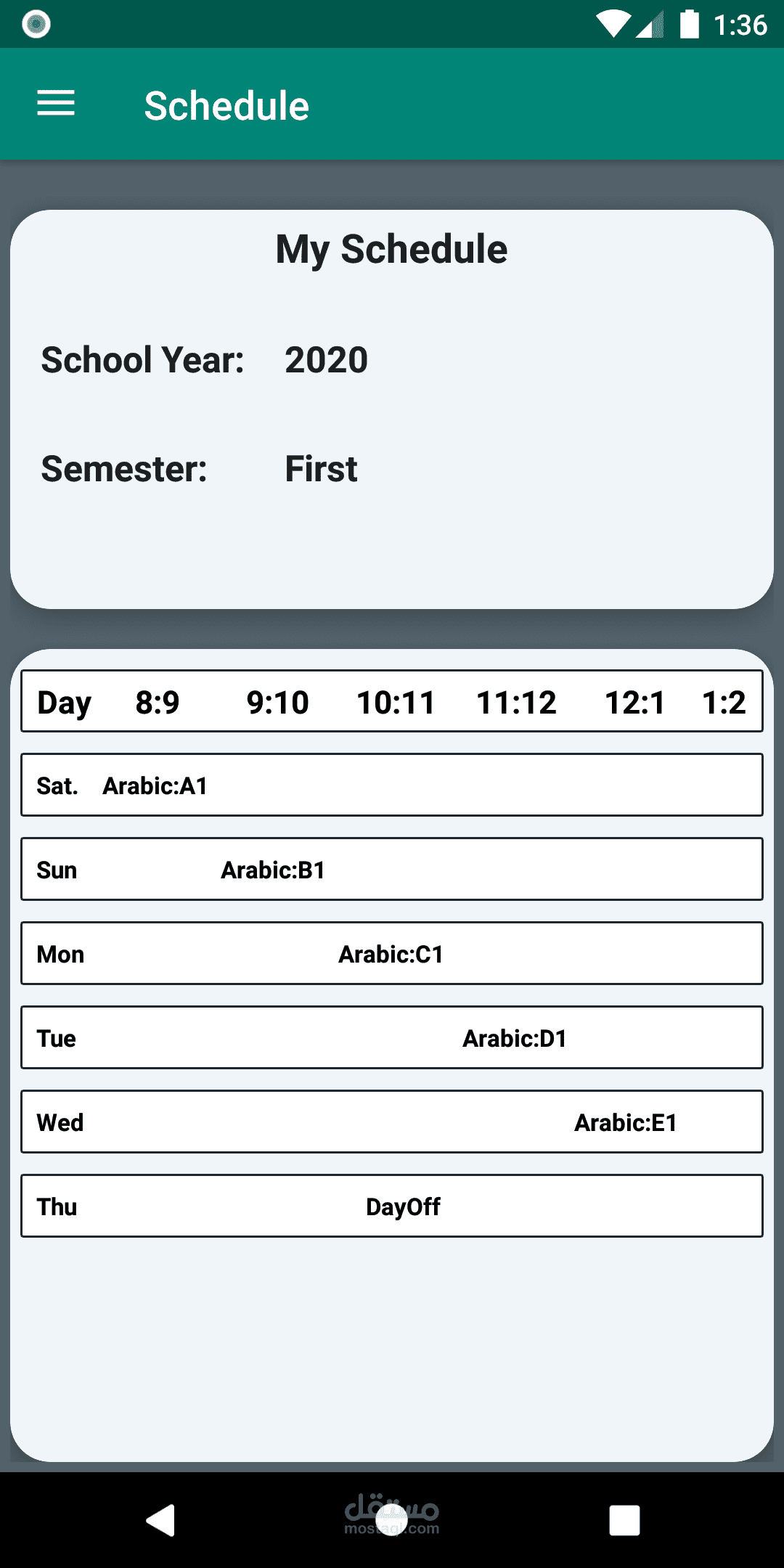Open the navigation drawer menu

56,104
